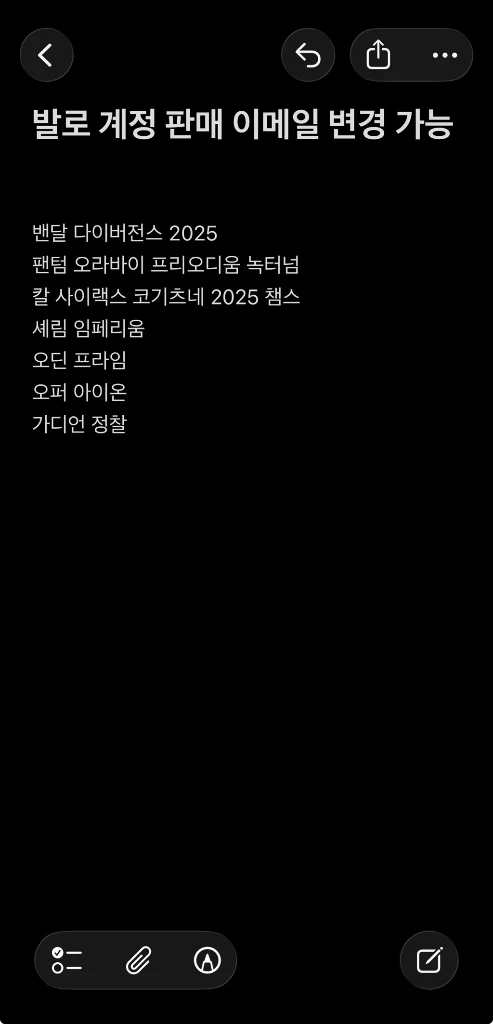Go back to the notes list

[46, 56]
